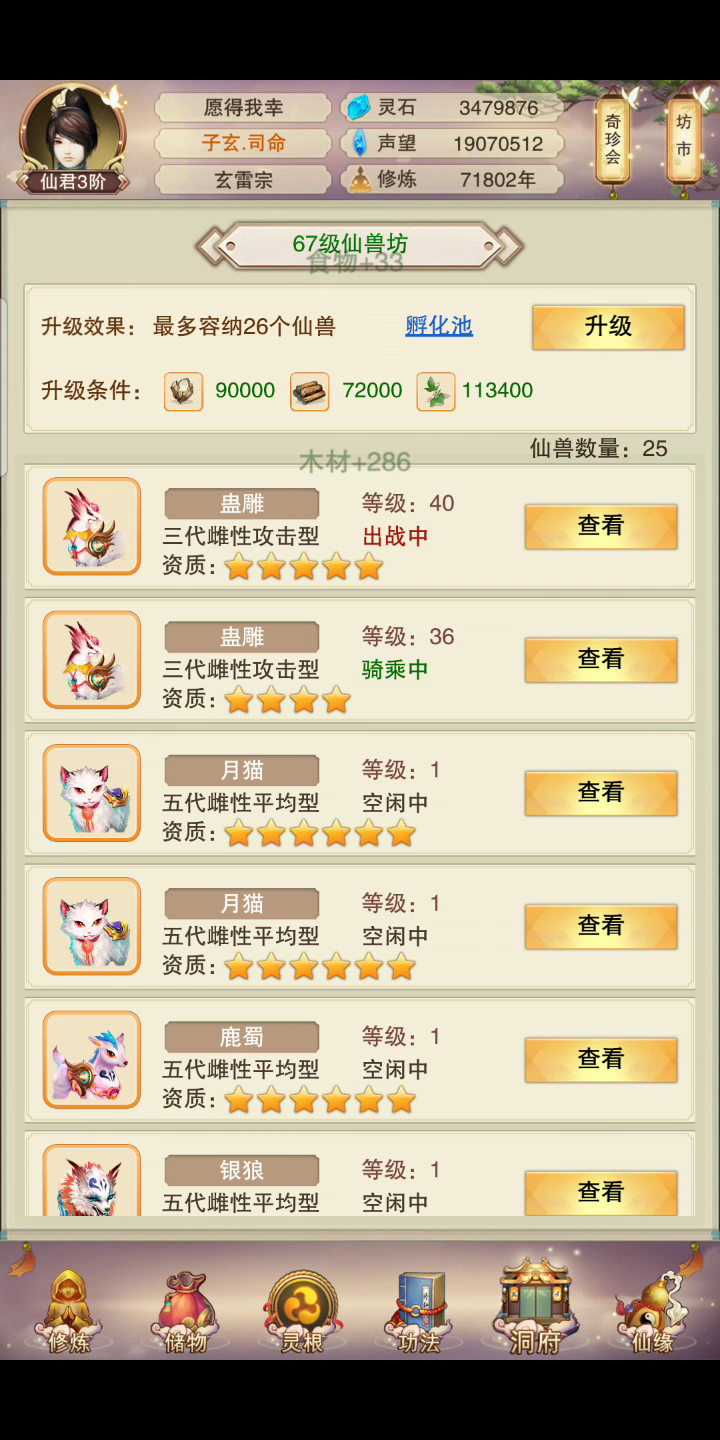Open the 孵化池 hatching pool link
The image size is (720, 1440).
tap(439, 326)
